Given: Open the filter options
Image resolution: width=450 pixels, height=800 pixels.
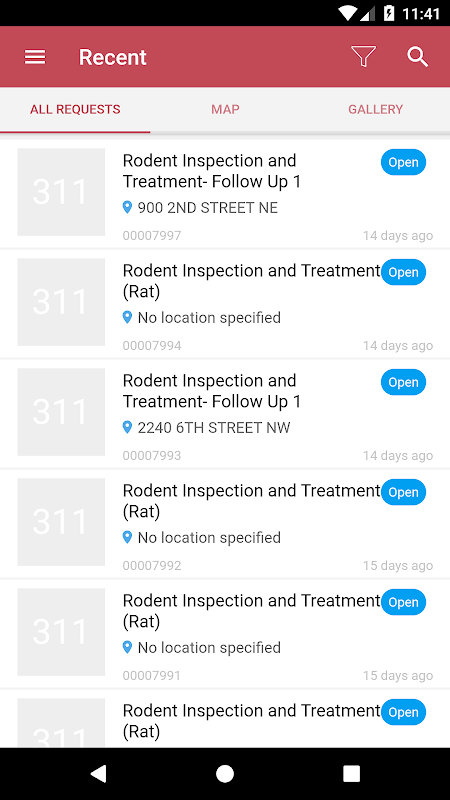Looking at the screenshot, I should click(363, 57).
